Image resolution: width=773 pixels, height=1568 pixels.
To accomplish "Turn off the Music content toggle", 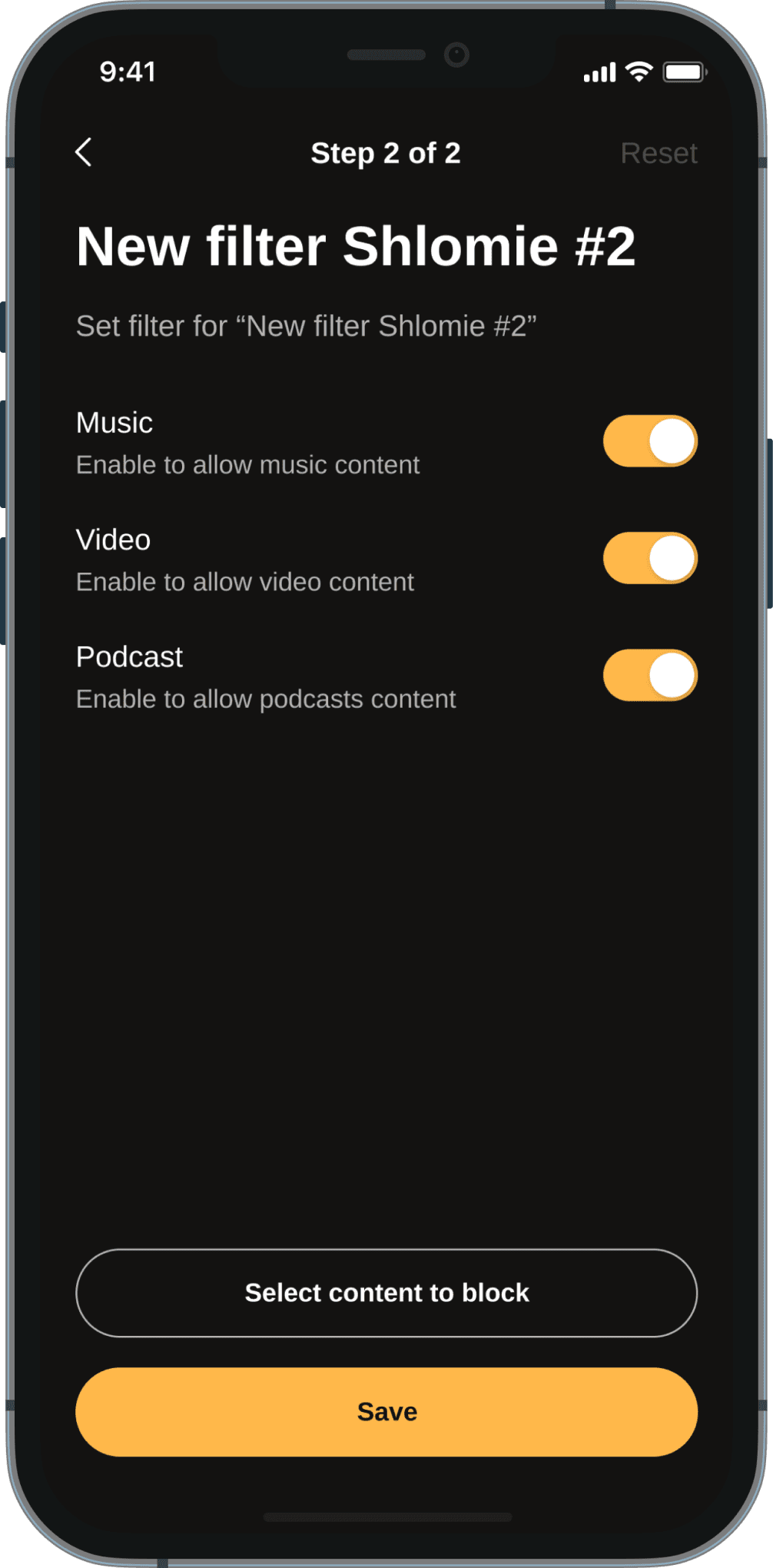I will coord(650,441).
